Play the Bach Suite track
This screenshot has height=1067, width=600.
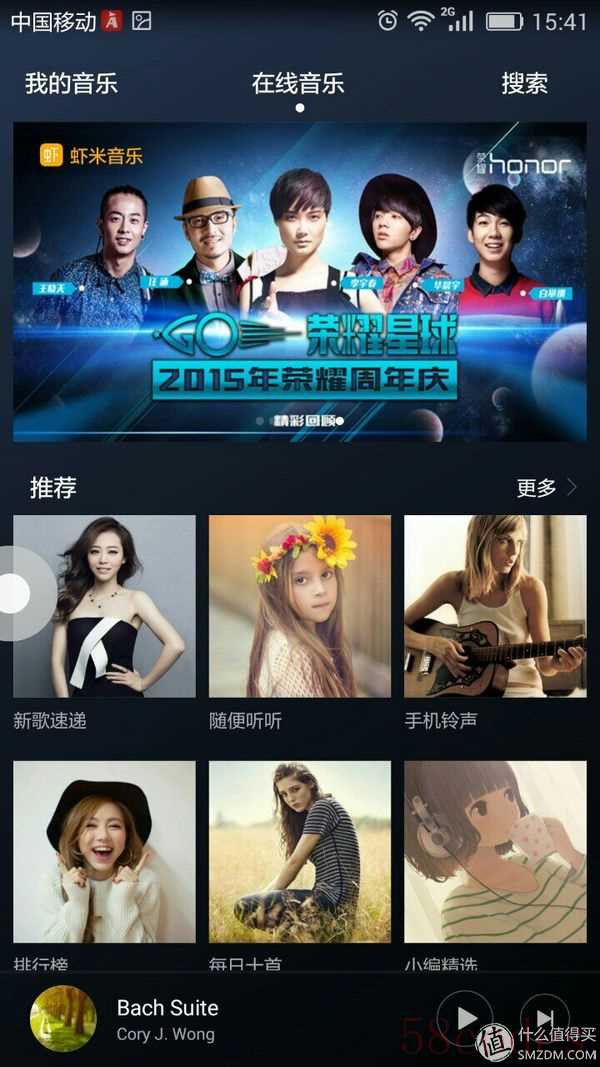465,1018
